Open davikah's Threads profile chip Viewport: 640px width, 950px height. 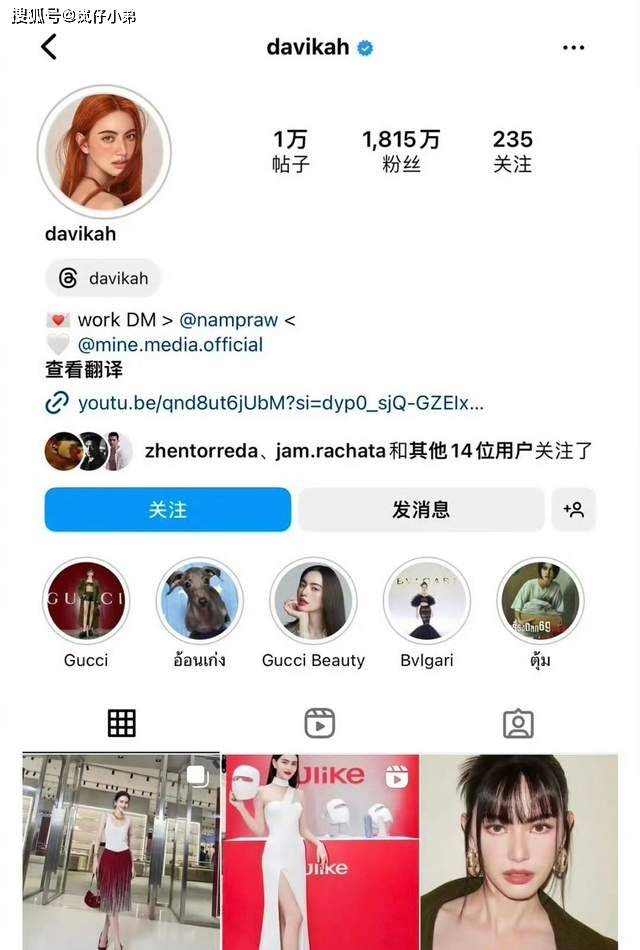click(103, 278)
